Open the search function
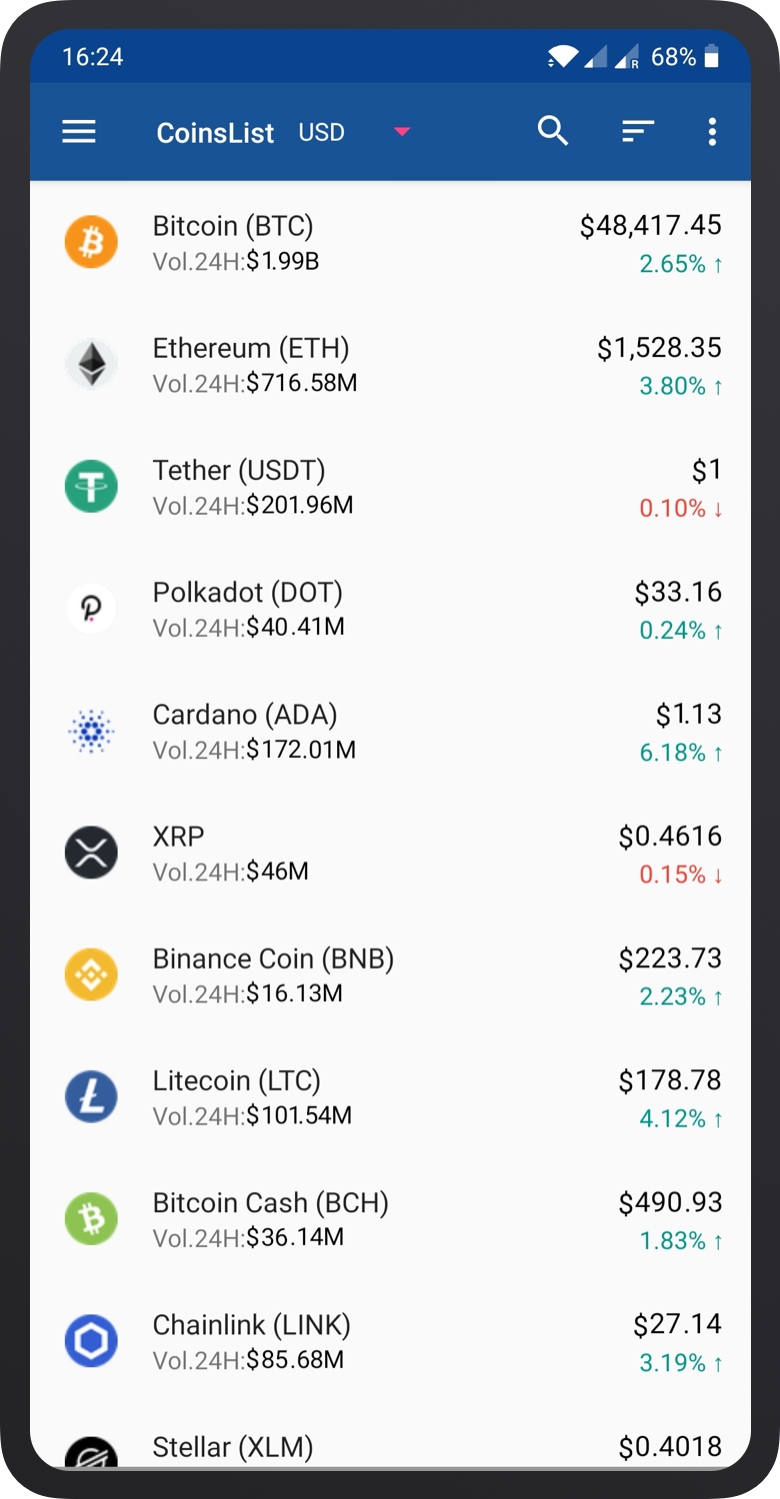This screenshot has width=780, height=1499. pos(552,131)
